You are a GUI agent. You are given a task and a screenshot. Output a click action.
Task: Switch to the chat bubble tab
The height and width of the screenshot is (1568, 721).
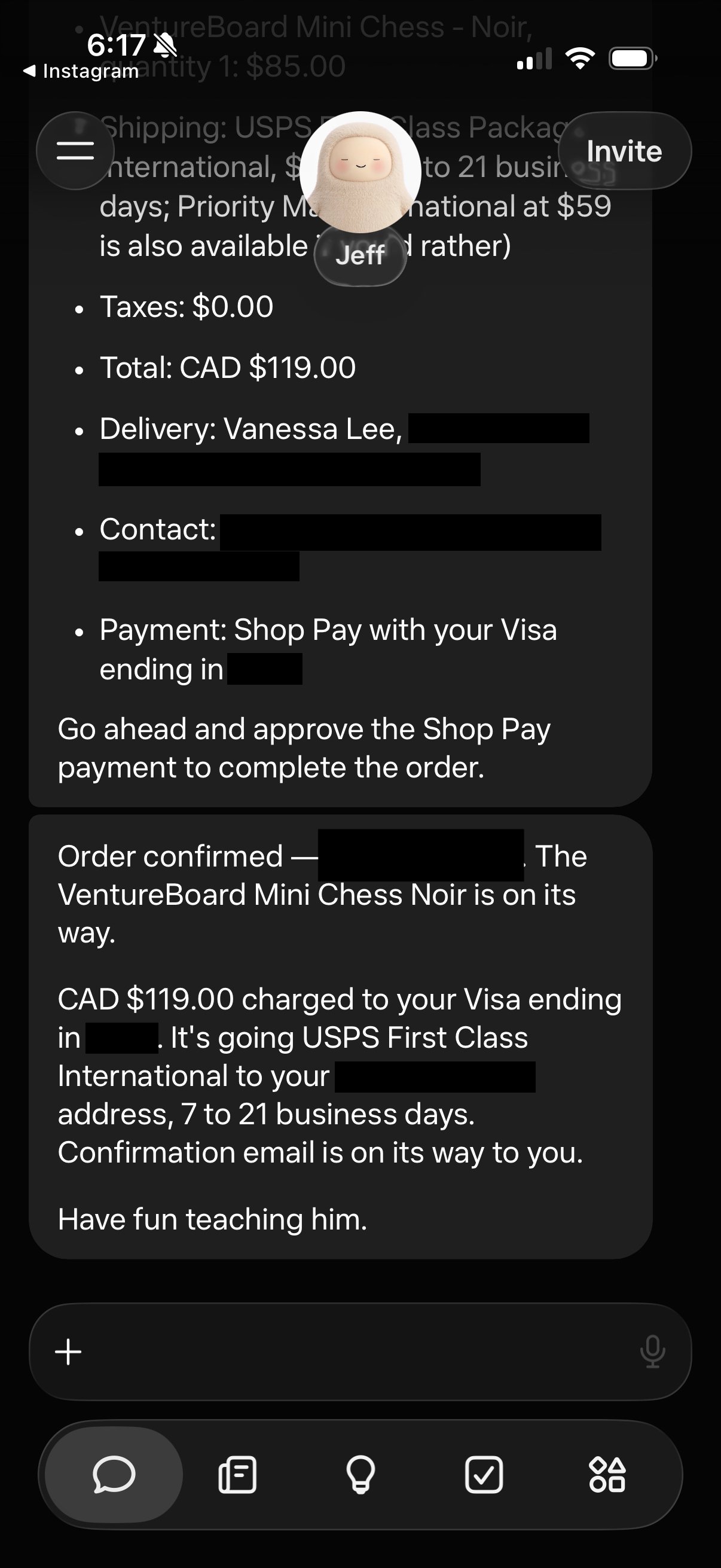[114, 1475]
